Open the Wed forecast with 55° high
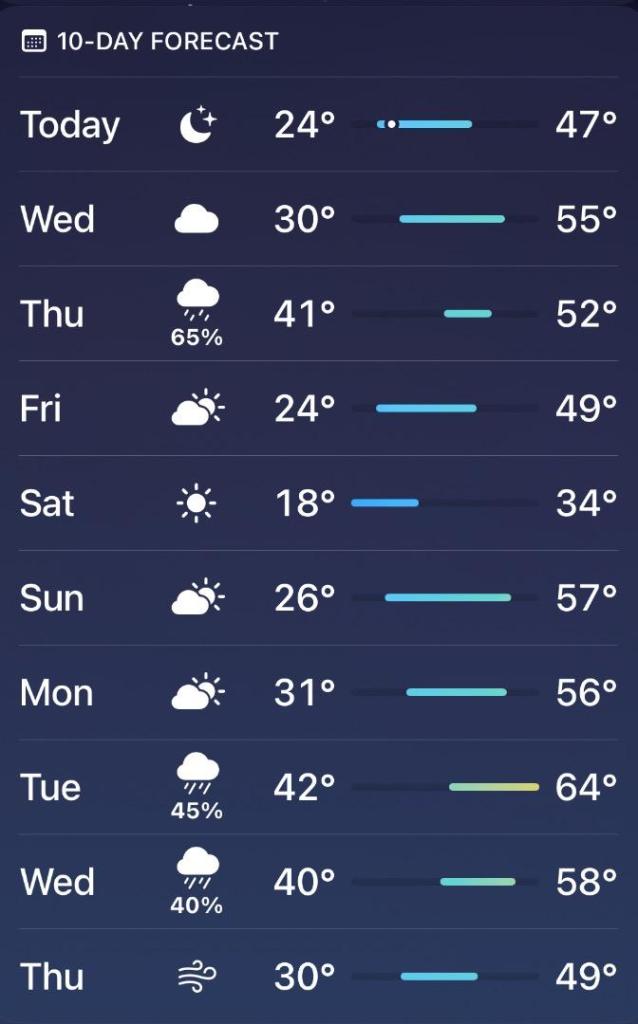Image resolution: width=638 pixels, height=1024 pixels. coord(318,219)
